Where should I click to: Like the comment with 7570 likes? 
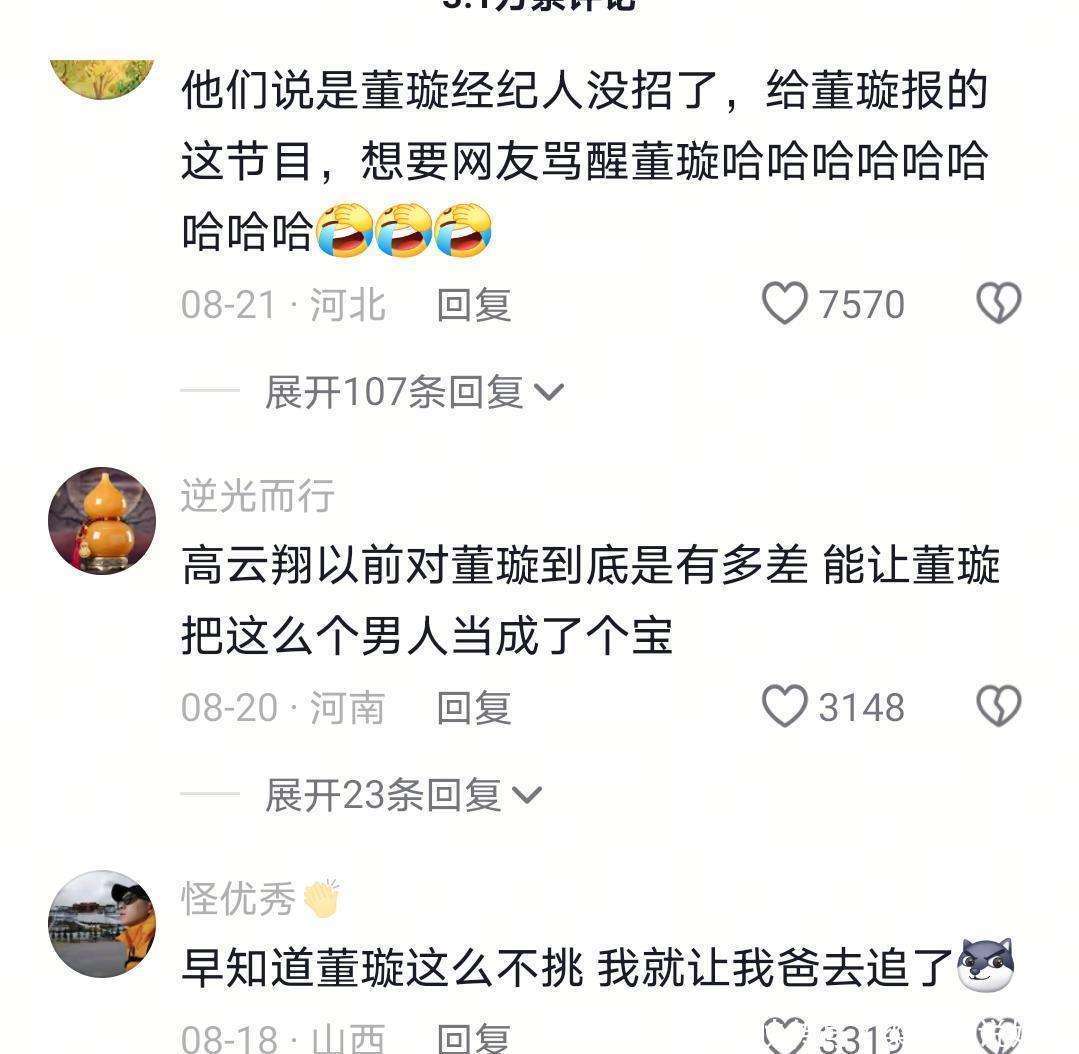(x=785, y=304)
